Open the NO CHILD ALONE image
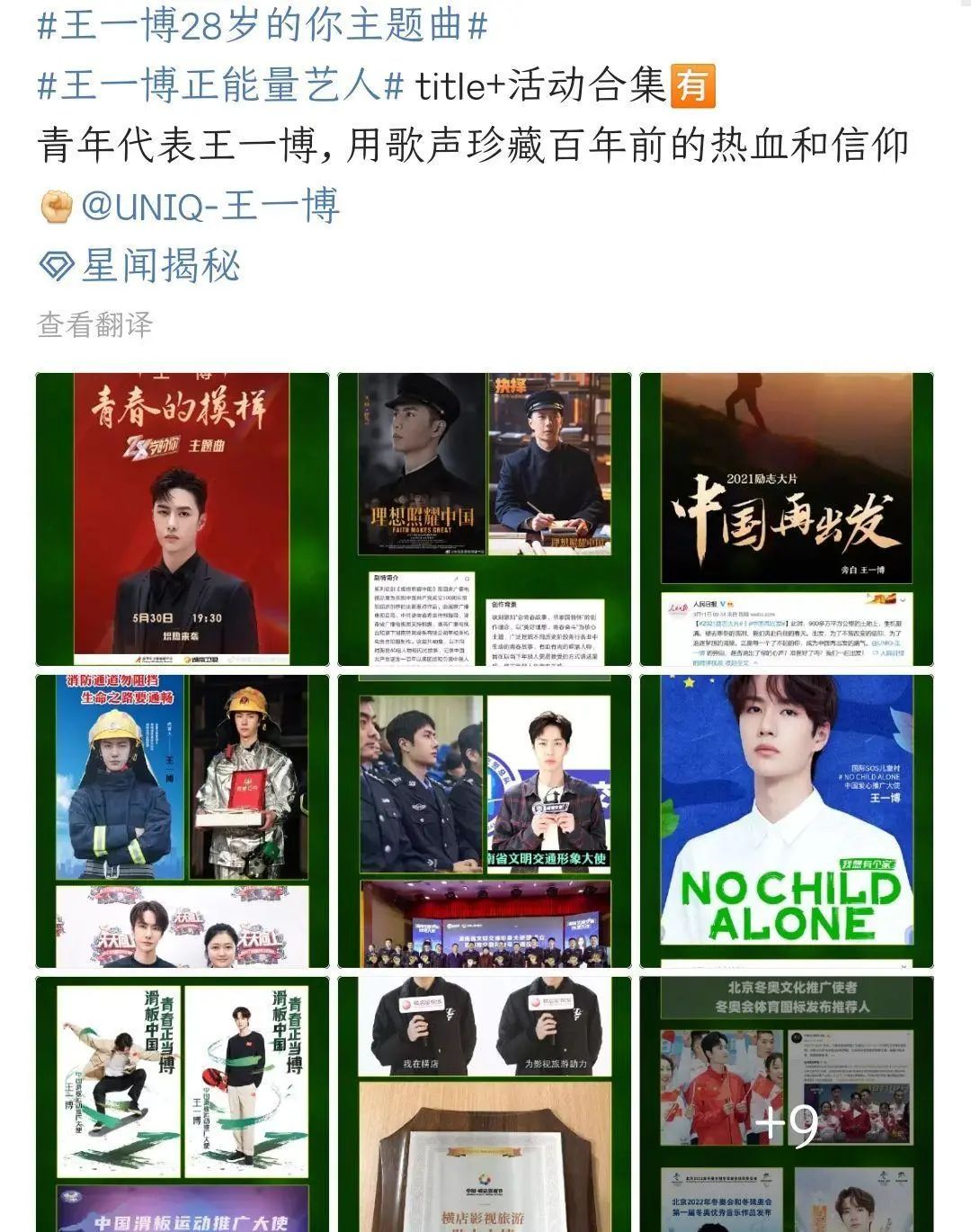The image size is (971, 1232). 787,820
